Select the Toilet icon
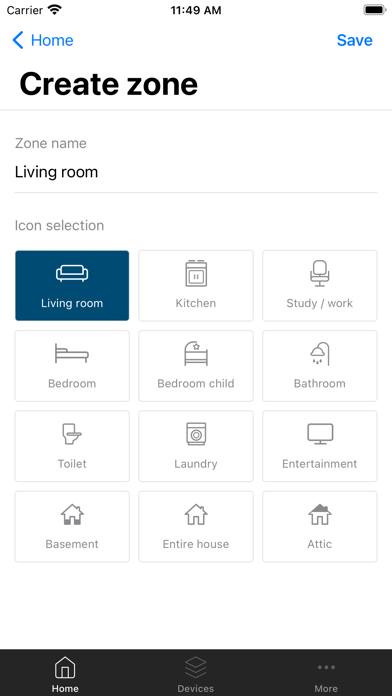This screenshot has width=392, height=696. (x=72, y=446)
